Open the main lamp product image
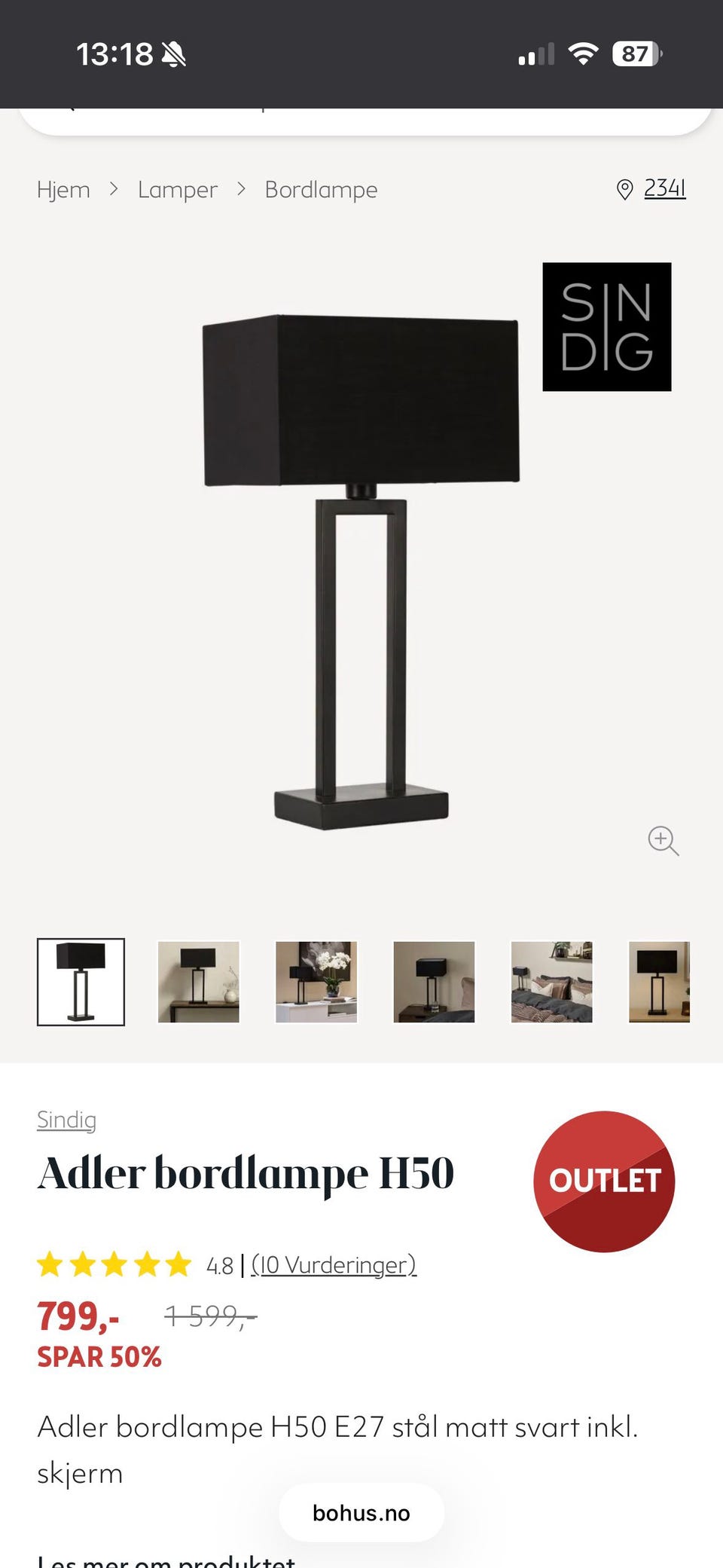The image size is (723, 1568). pyautogui.click(x=361, y=573)
